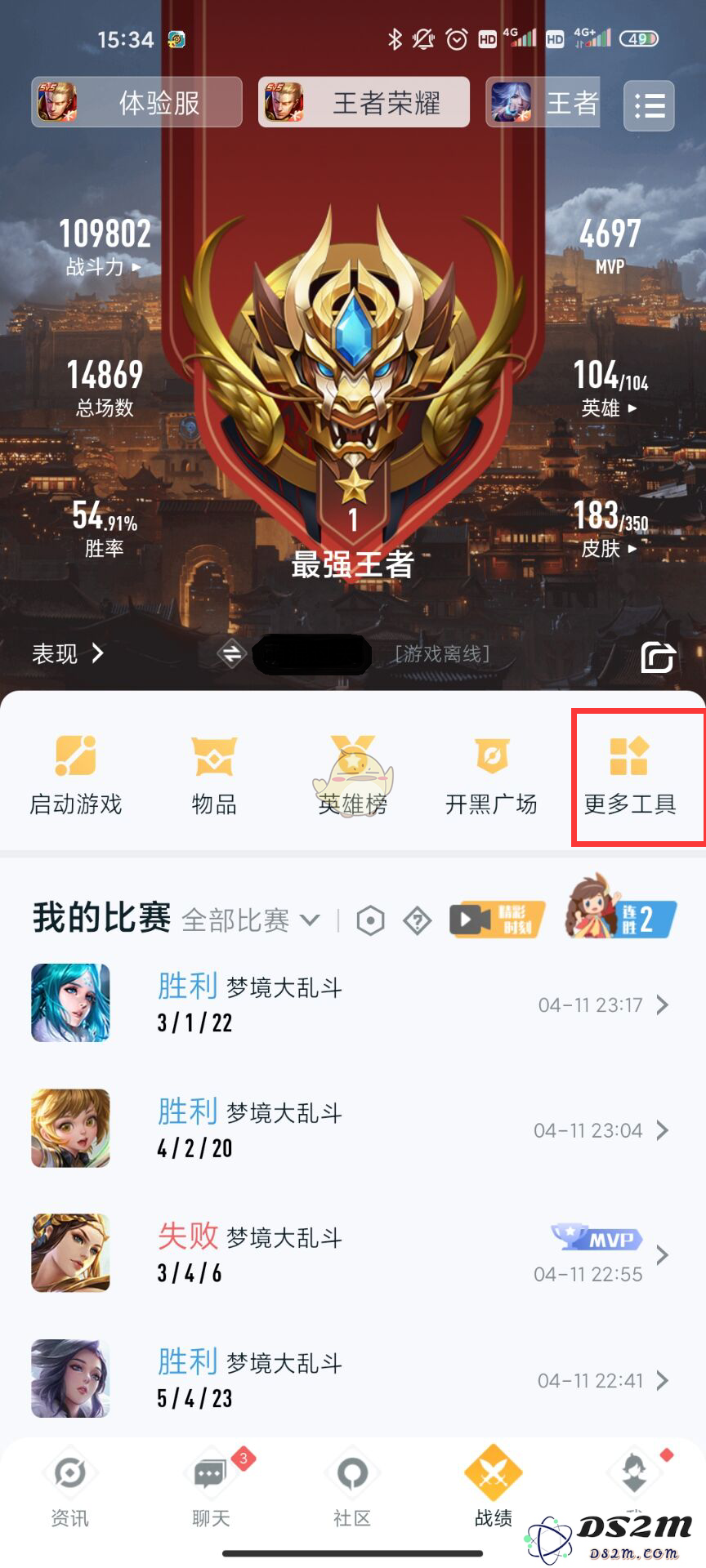This screenshot has height=1568, width=706.
Task: Switch to the 体验服 account tab
Action: point(136,103)
